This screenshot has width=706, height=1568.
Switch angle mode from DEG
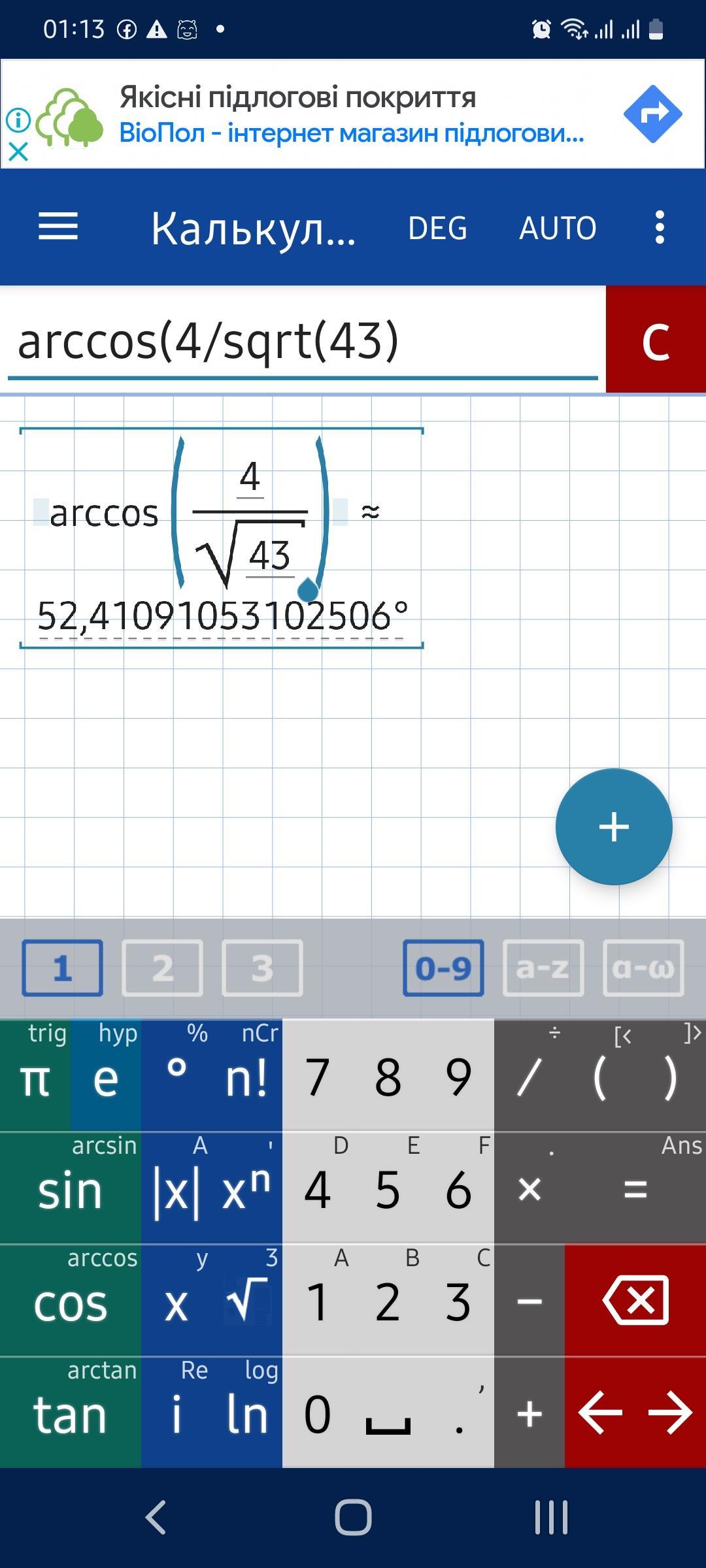437,228
